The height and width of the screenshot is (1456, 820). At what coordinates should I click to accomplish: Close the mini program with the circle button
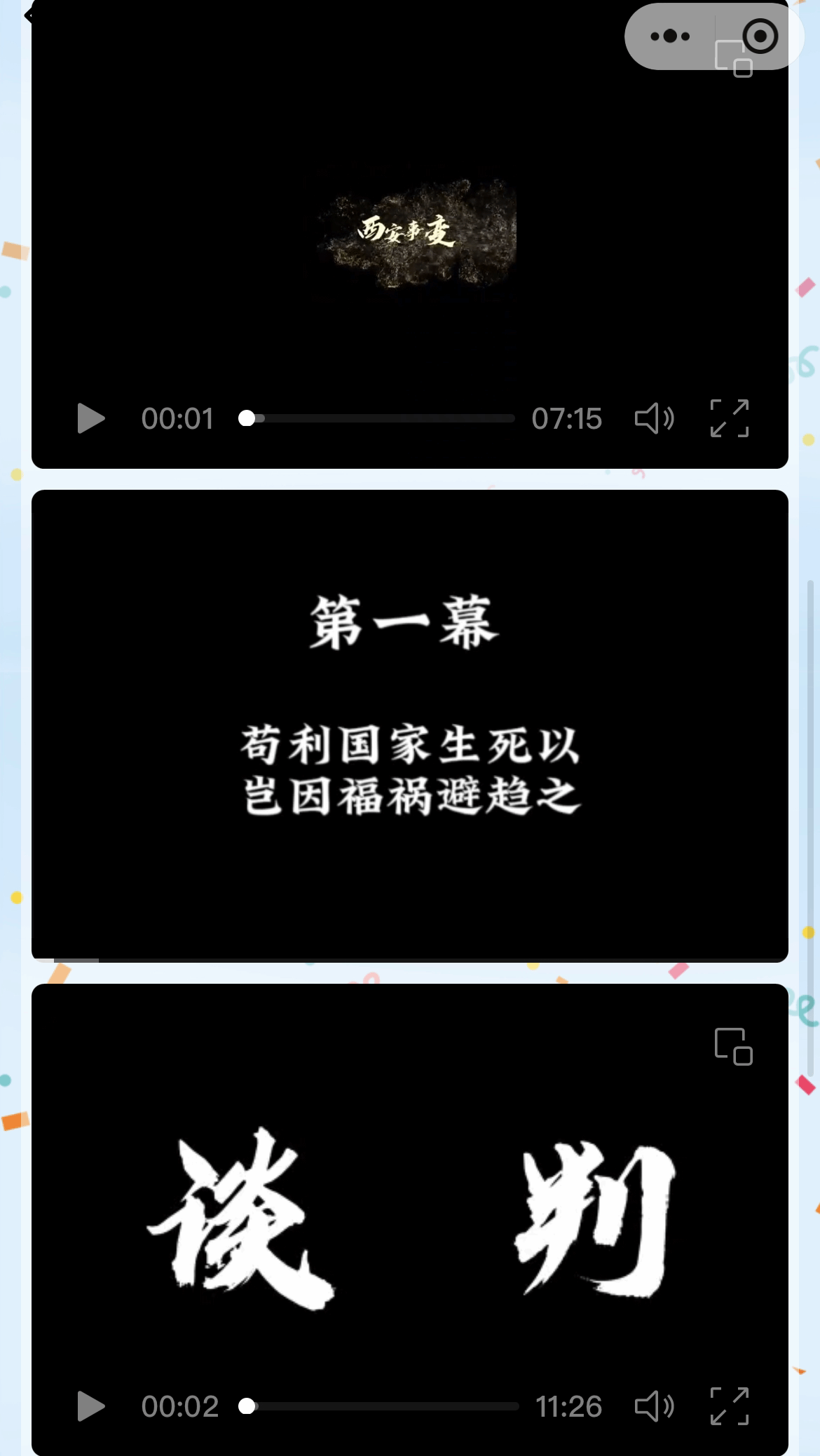point(760,36)
